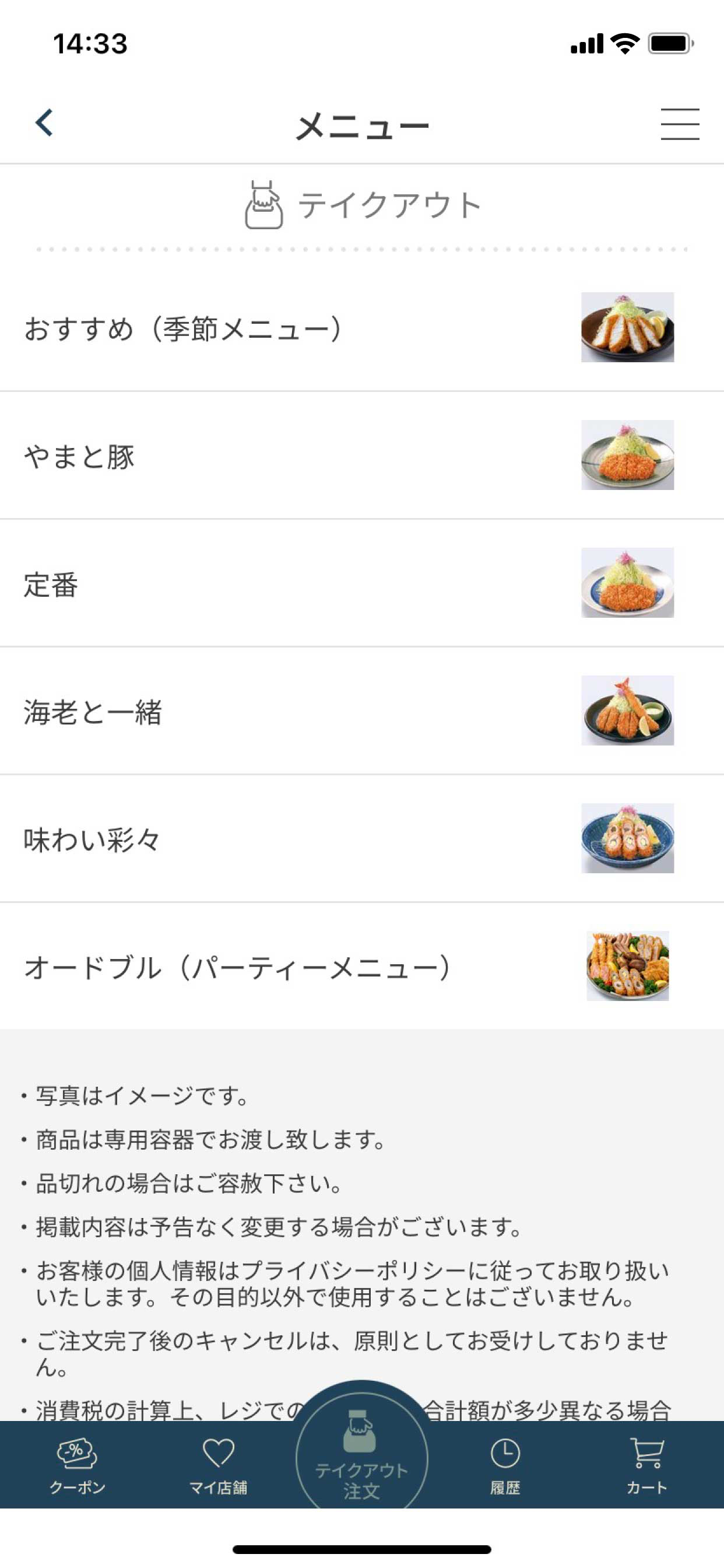Open the 定番 menu category
This screenshot has width=724, height=1568.
coord(362,584)
